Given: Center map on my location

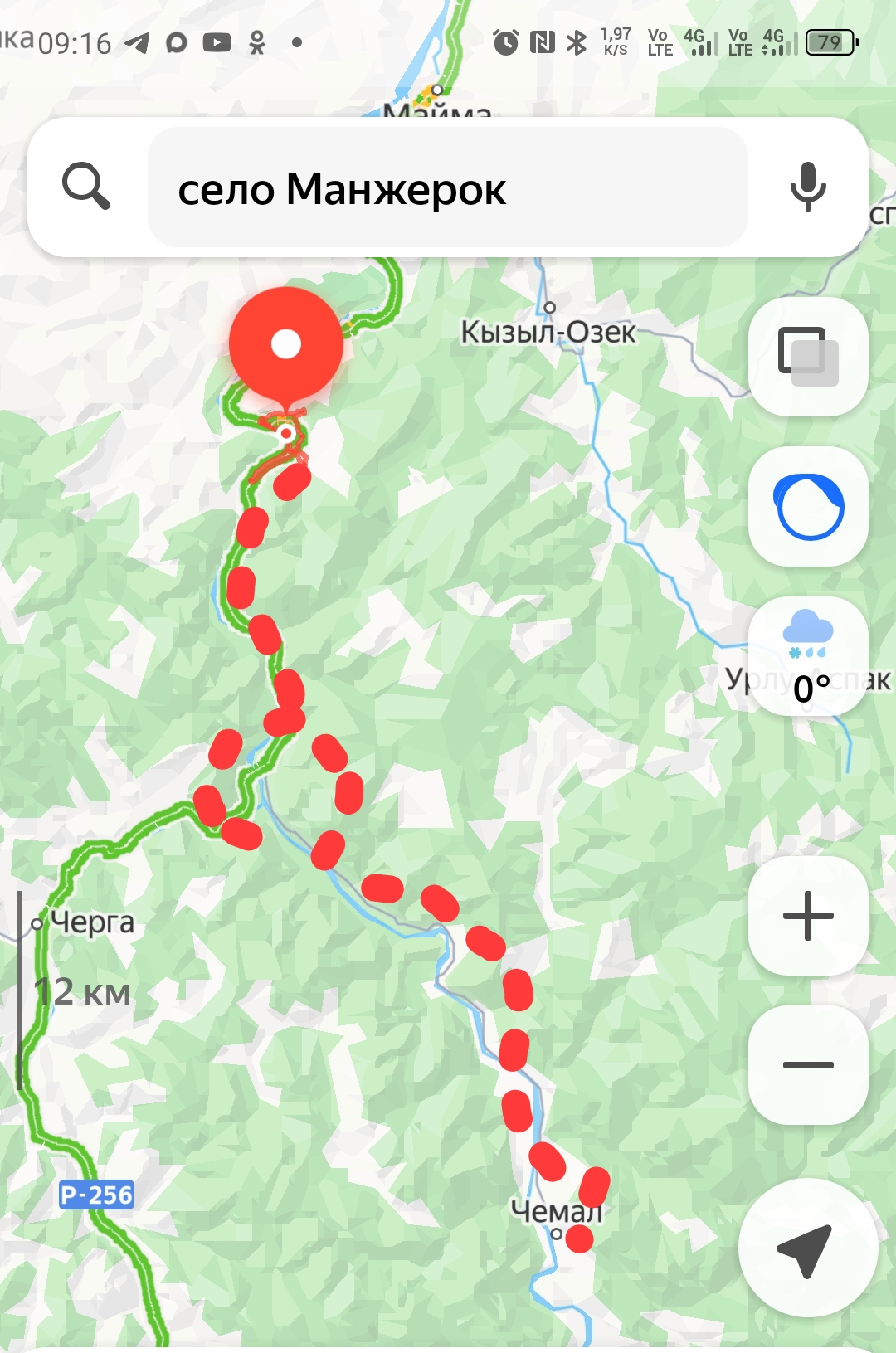Looking at the screenshot, I should coord(806,1248).
